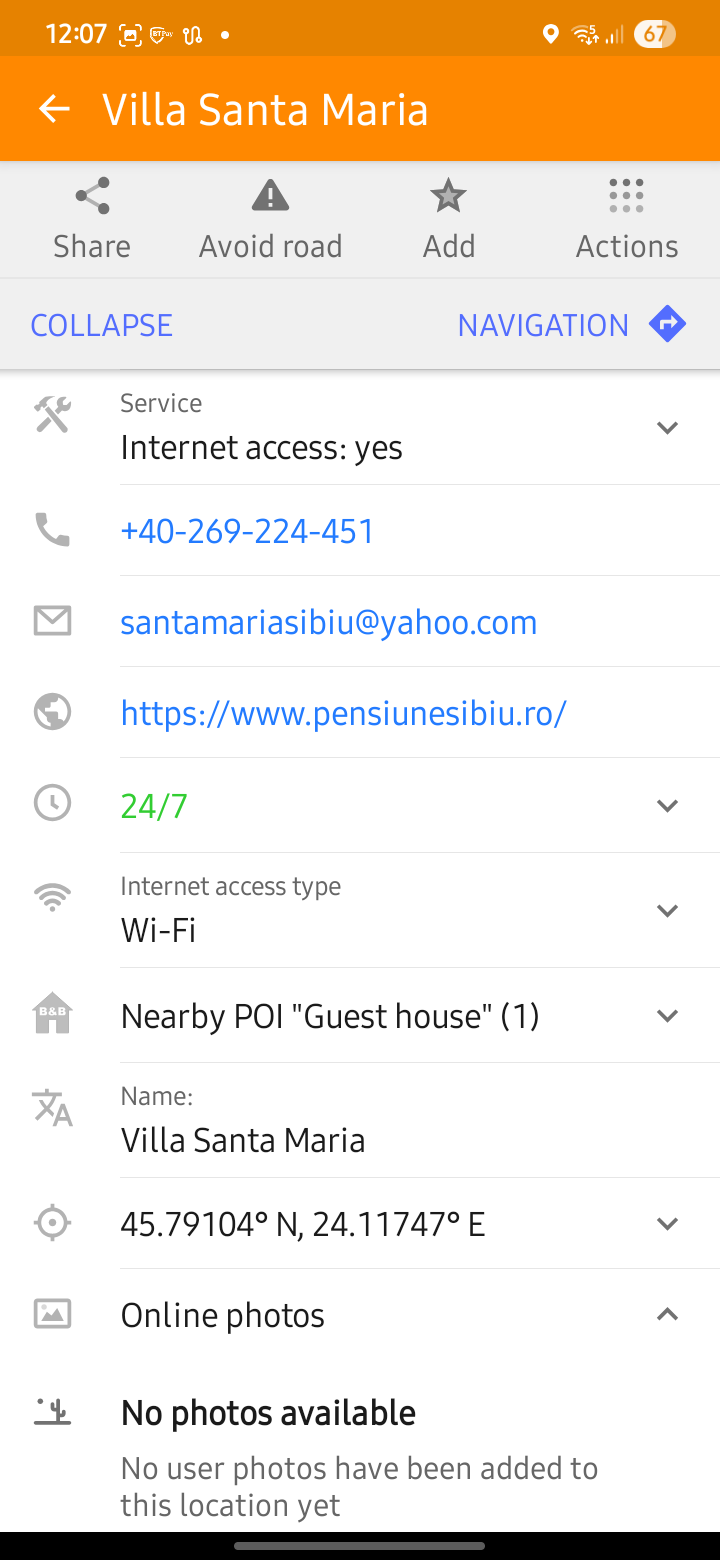The image size is (720, 1560).
Task: Collapse the details panel
Action: (102, 325)
